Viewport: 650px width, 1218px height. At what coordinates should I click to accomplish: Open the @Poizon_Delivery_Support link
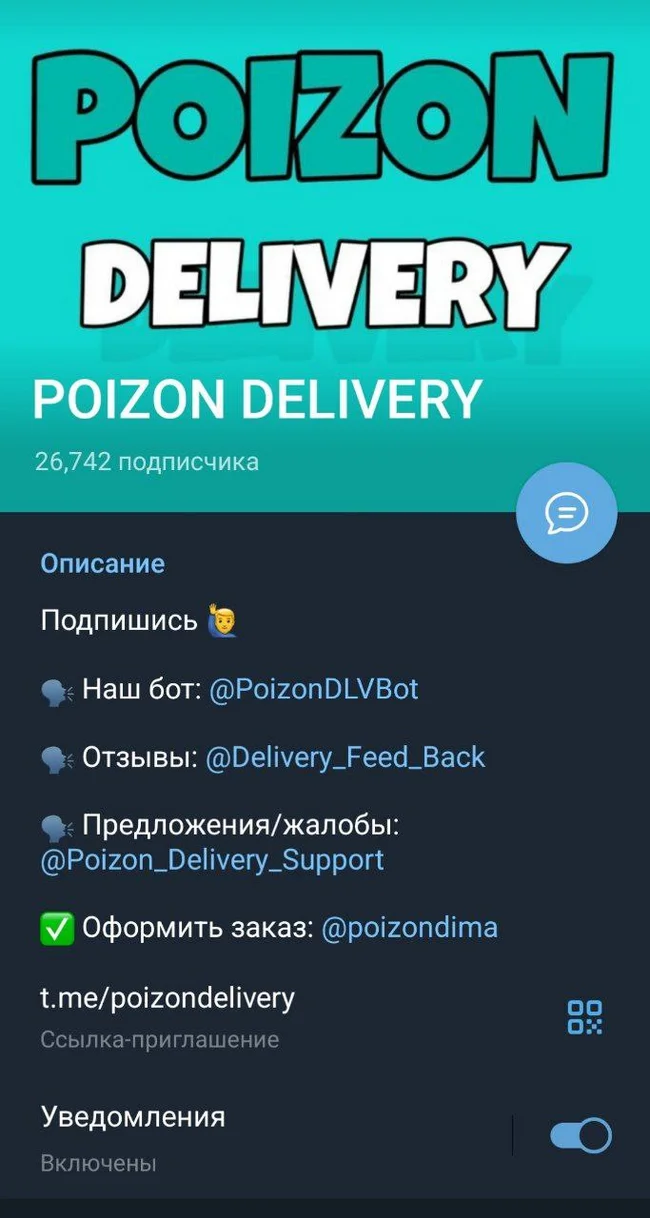[x=212, y=860]
